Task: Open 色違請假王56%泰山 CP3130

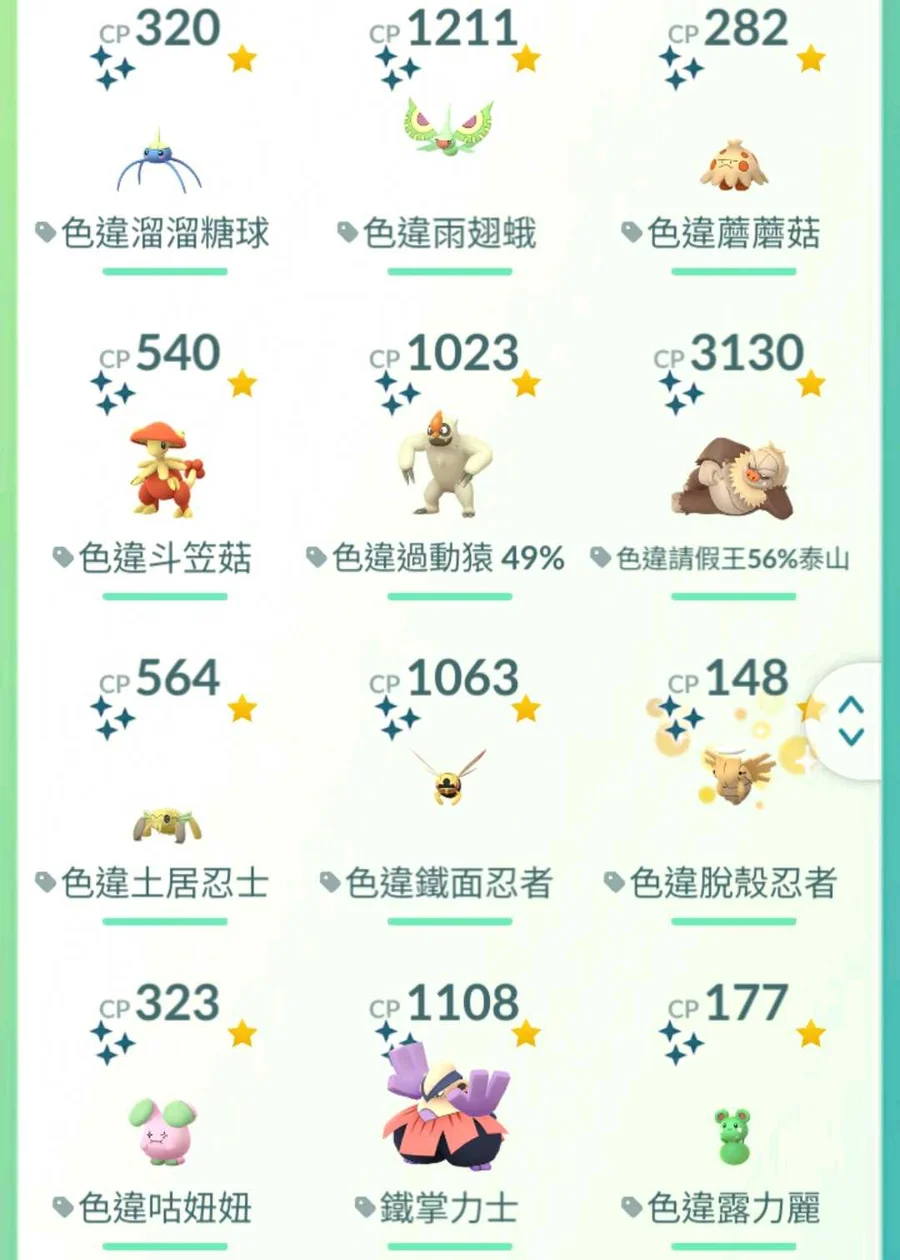Action: point(732,482)
